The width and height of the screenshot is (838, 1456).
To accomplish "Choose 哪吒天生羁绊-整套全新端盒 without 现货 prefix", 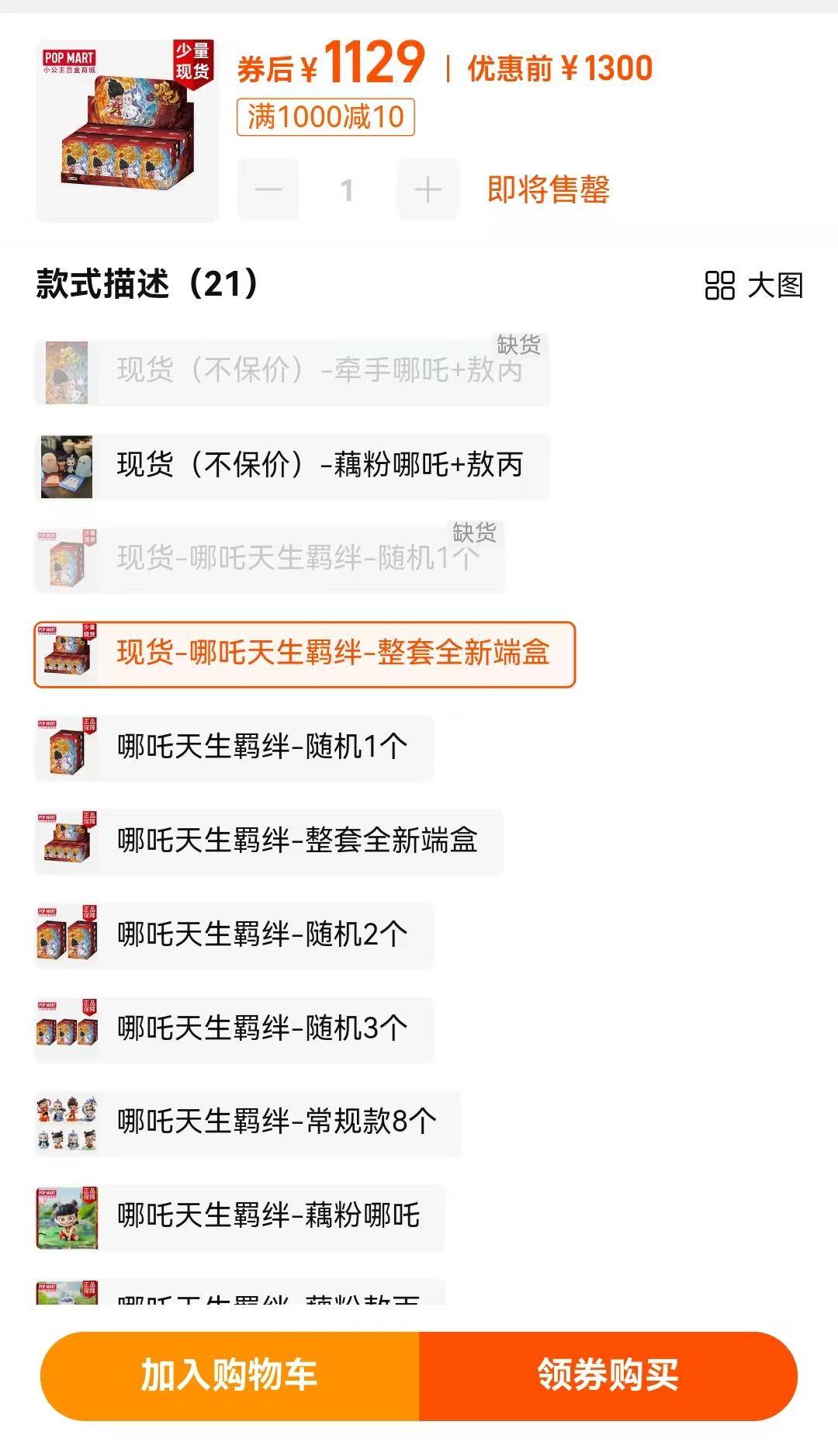I will pos(268,842).
